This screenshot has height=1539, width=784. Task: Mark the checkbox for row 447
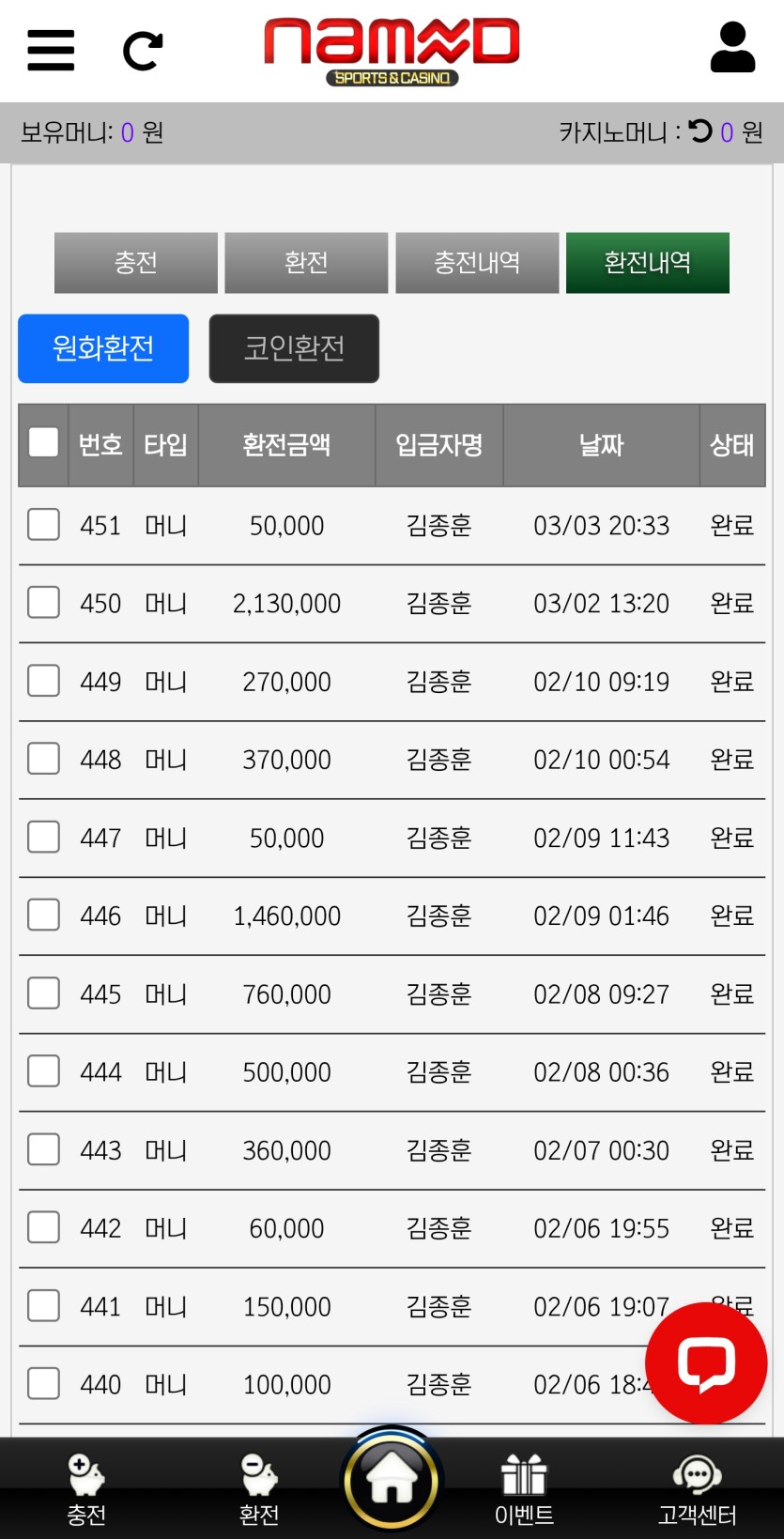[x=43, y=837]
